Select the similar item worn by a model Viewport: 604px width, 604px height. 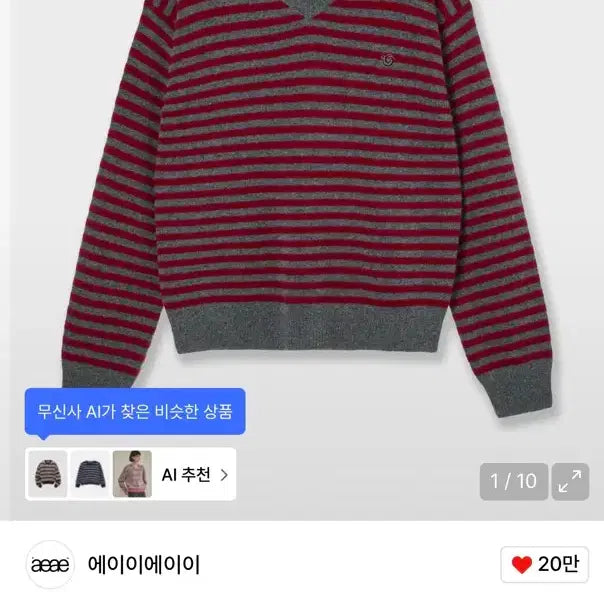[x=132, y=474]
